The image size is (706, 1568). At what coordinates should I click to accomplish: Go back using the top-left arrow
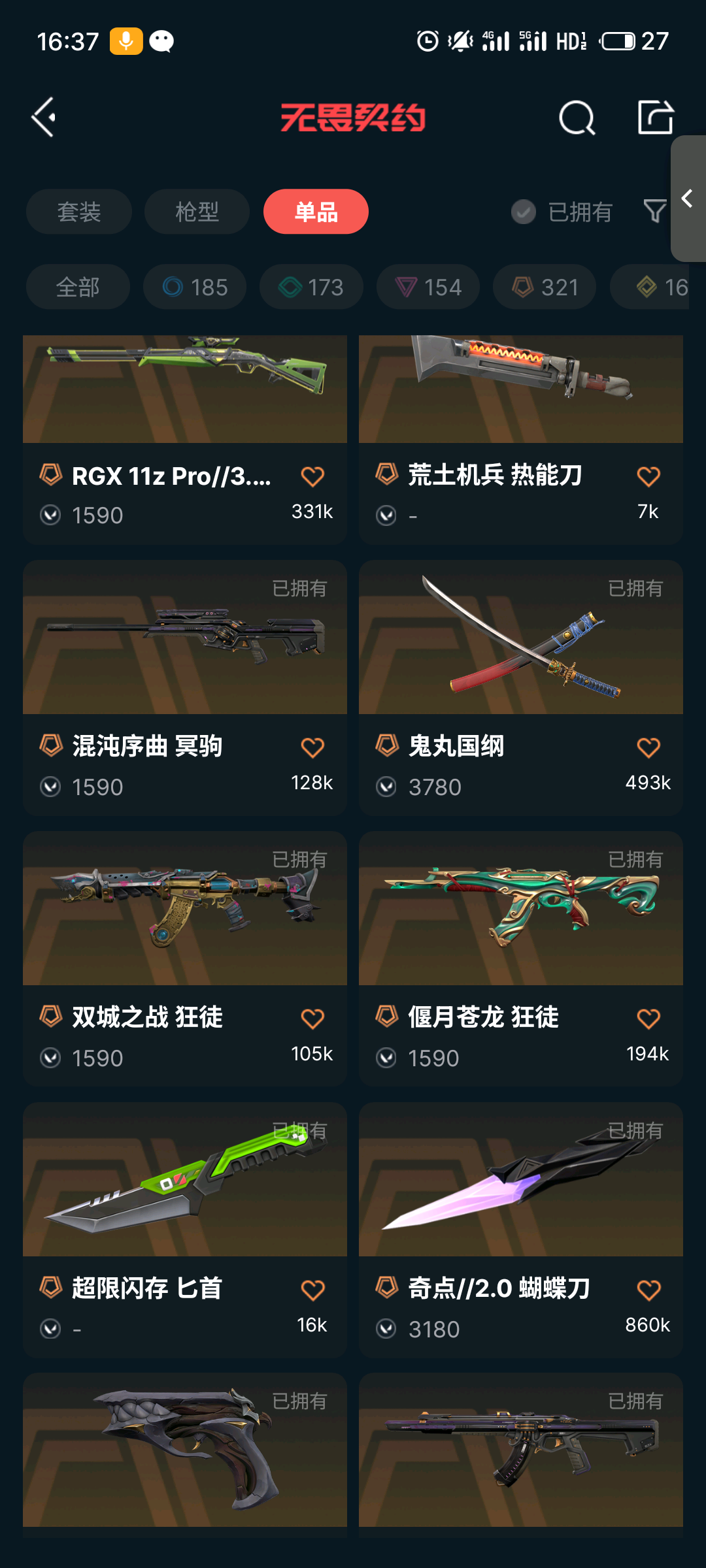(x=44, y=118)
